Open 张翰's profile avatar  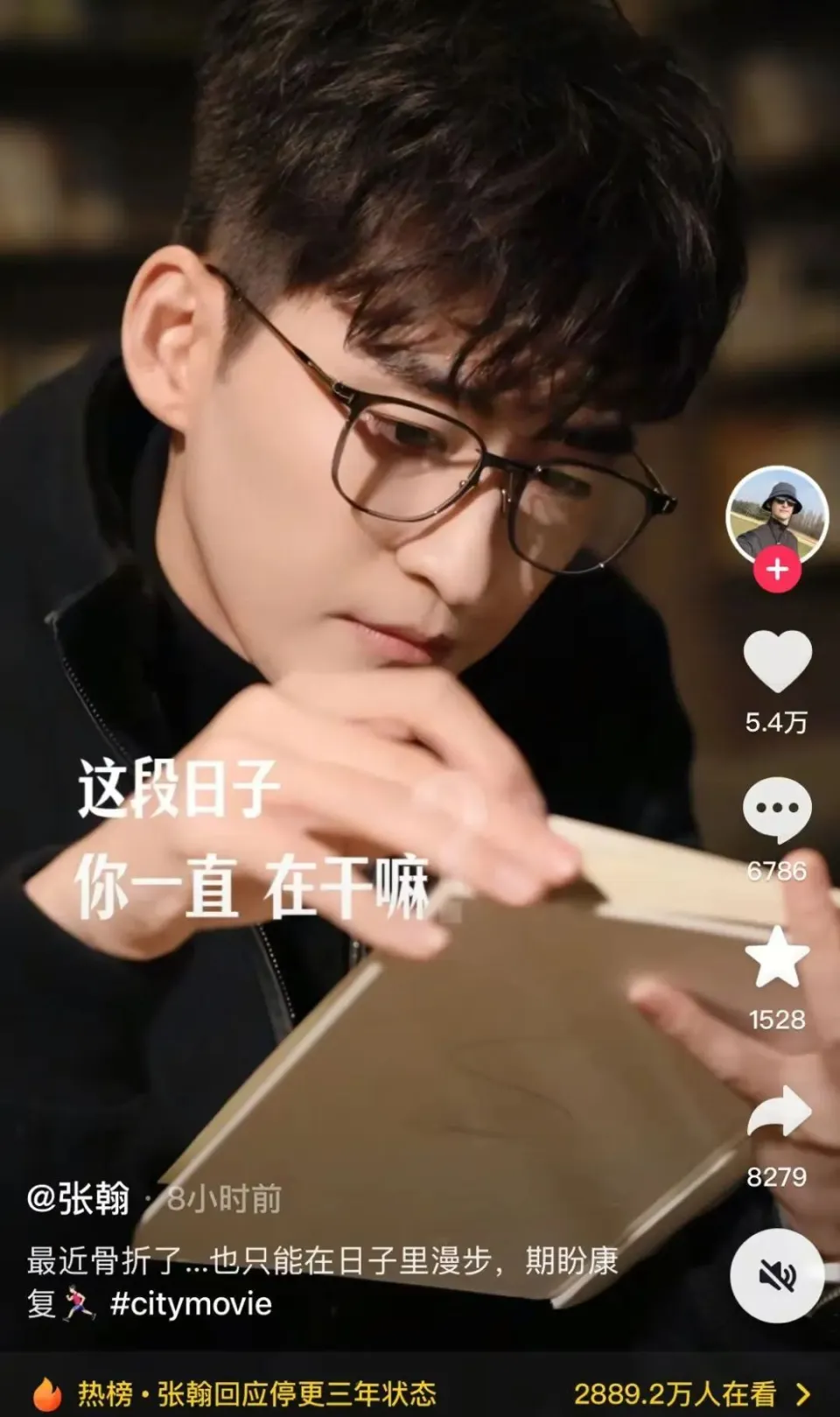coord(776,513)
